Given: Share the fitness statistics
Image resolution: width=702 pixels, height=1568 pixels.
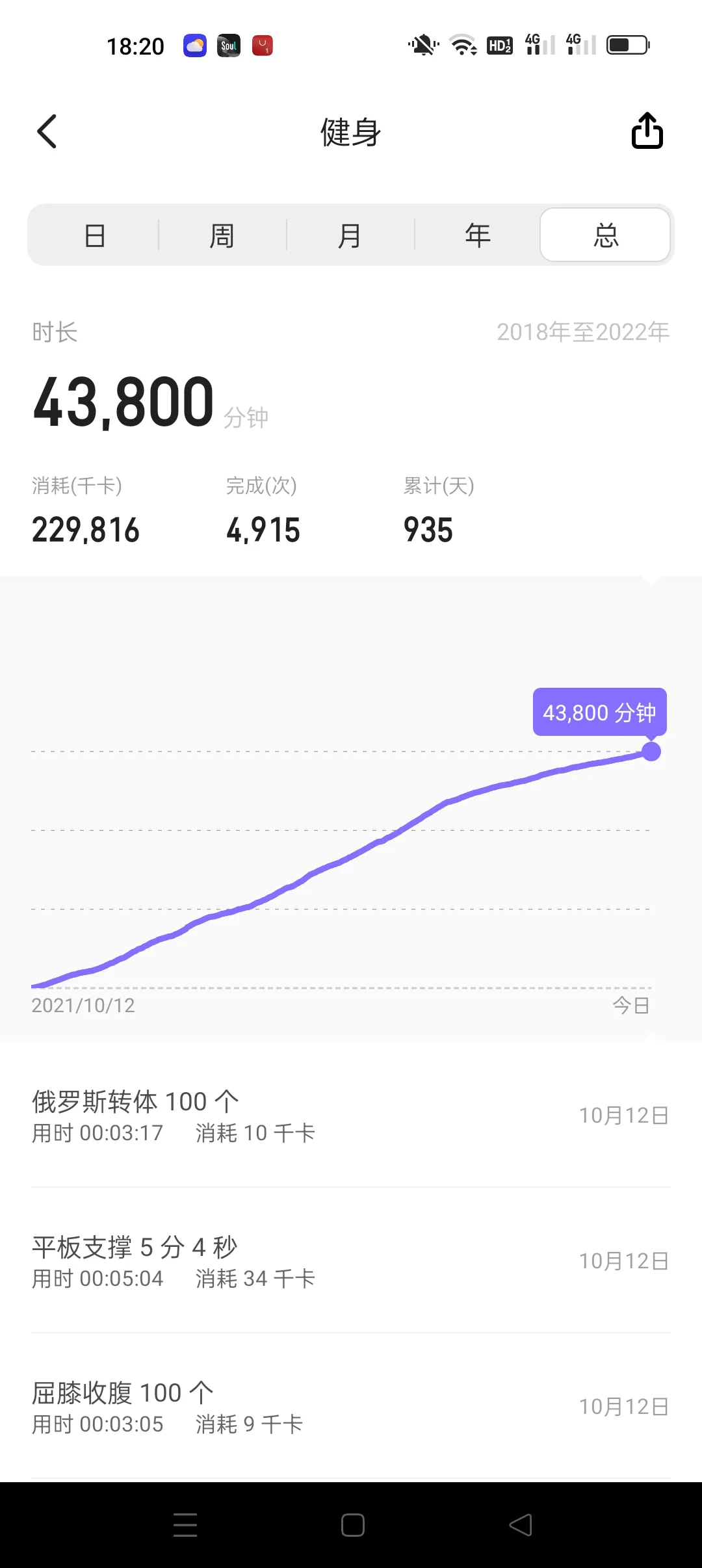Looking at the screenshot, I should click(647, 132).
